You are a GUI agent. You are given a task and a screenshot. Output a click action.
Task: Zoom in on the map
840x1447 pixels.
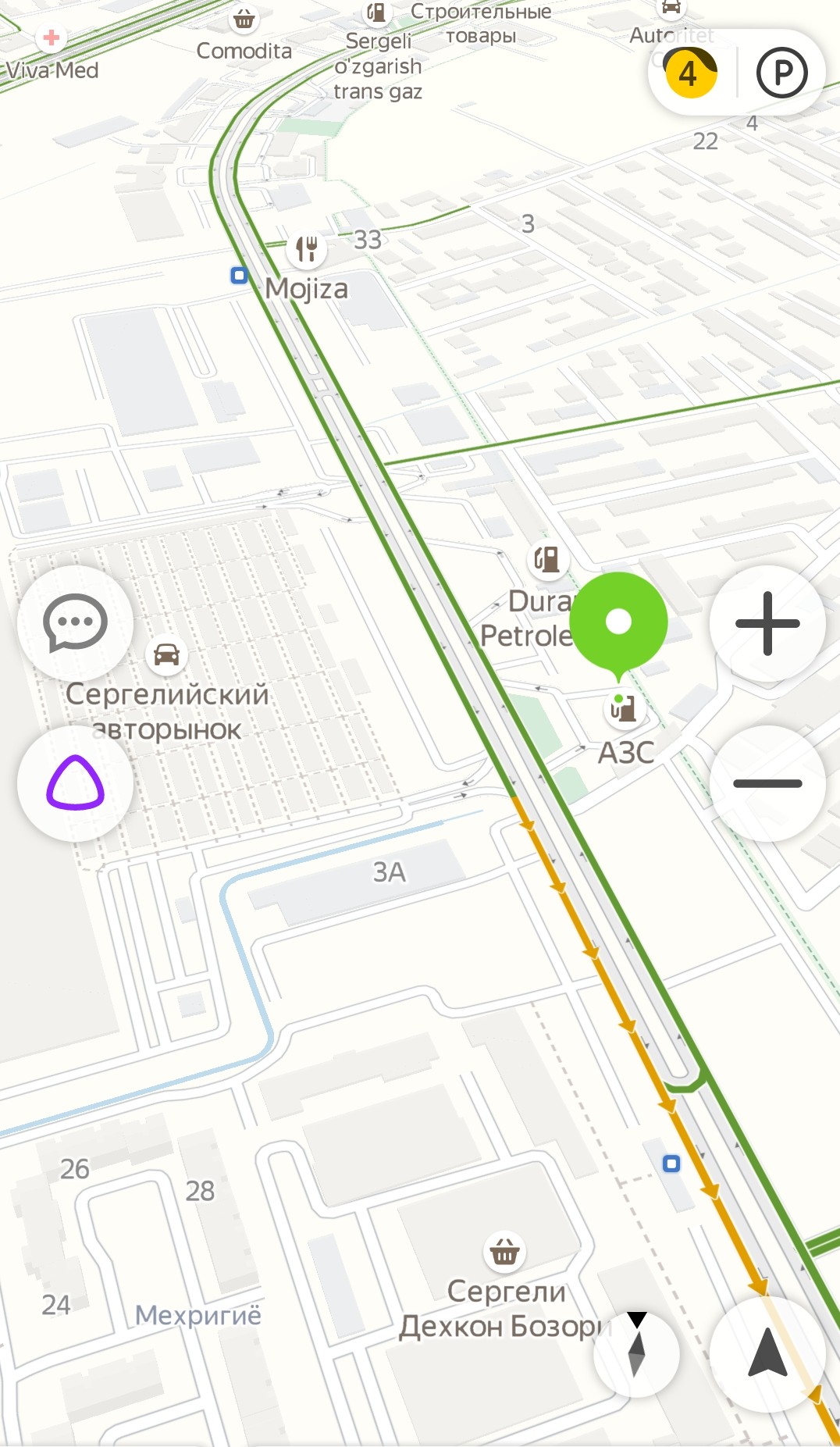(x=767, y=623)
